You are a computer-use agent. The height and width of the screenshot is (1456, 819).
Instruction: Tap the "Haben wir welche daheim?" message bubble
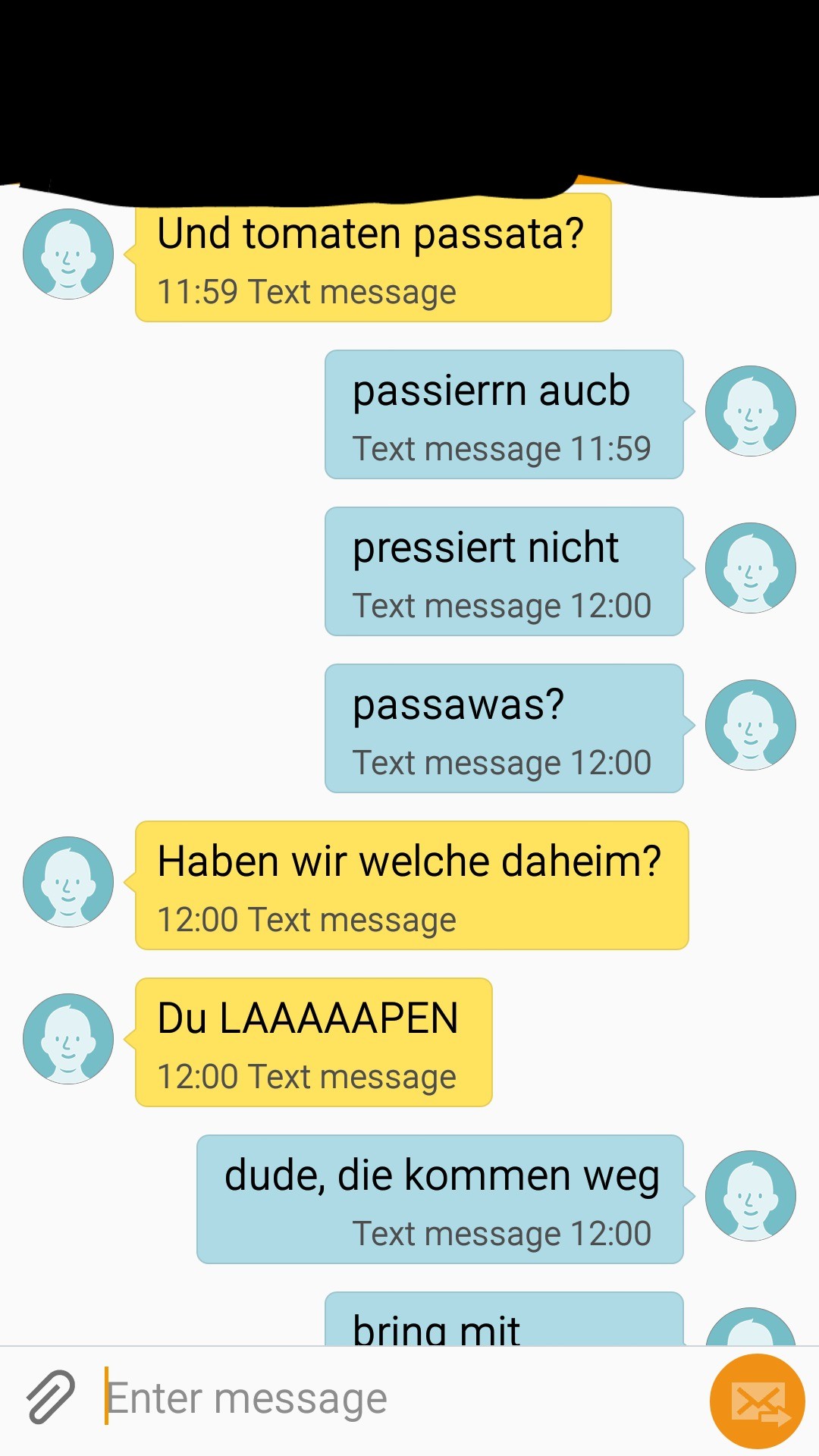[x=412, y=885]
